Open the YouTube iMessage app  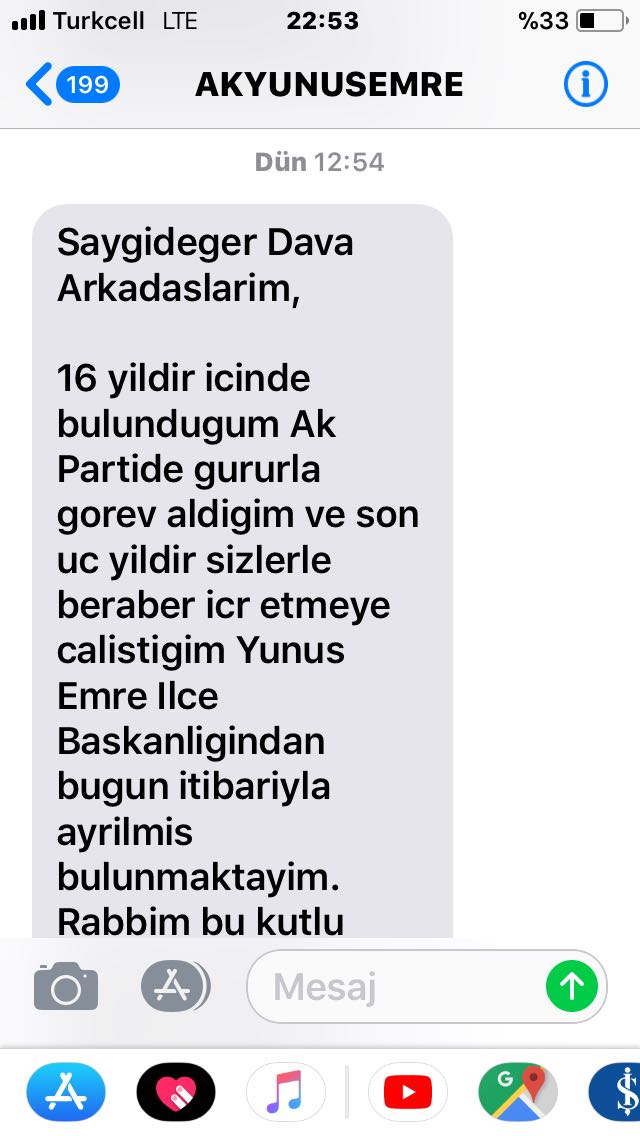(408, 1092)
